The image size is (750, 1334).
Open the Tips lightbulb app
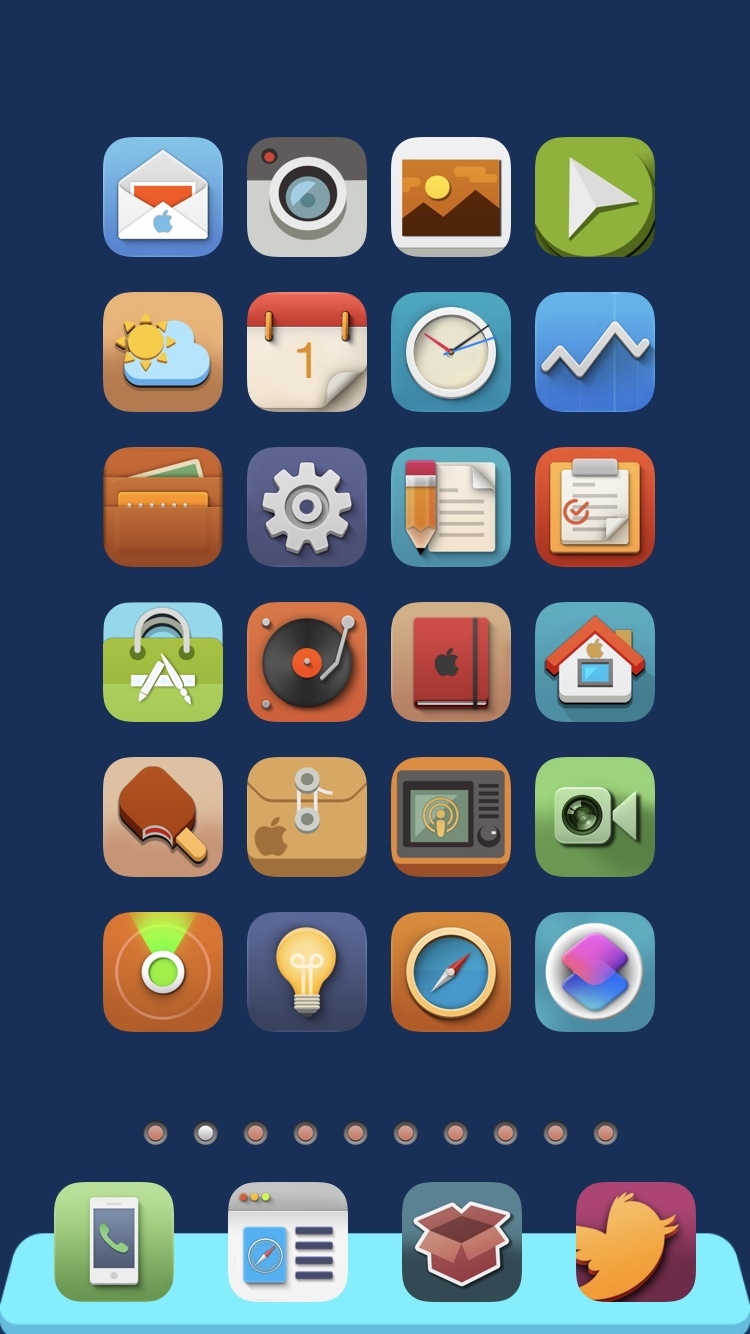click(307, 972)
